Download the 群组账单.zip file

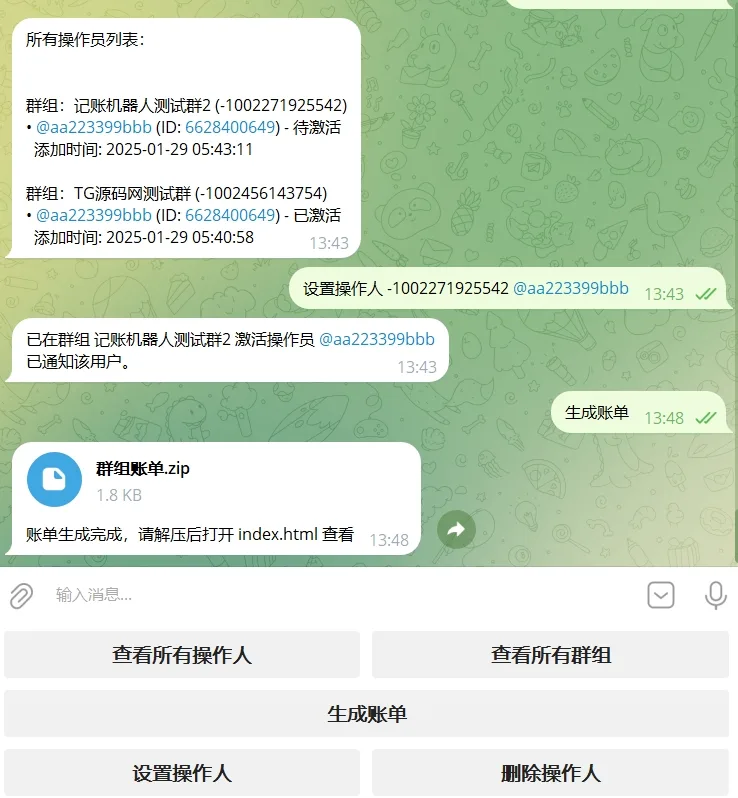(x=54, y=480)
